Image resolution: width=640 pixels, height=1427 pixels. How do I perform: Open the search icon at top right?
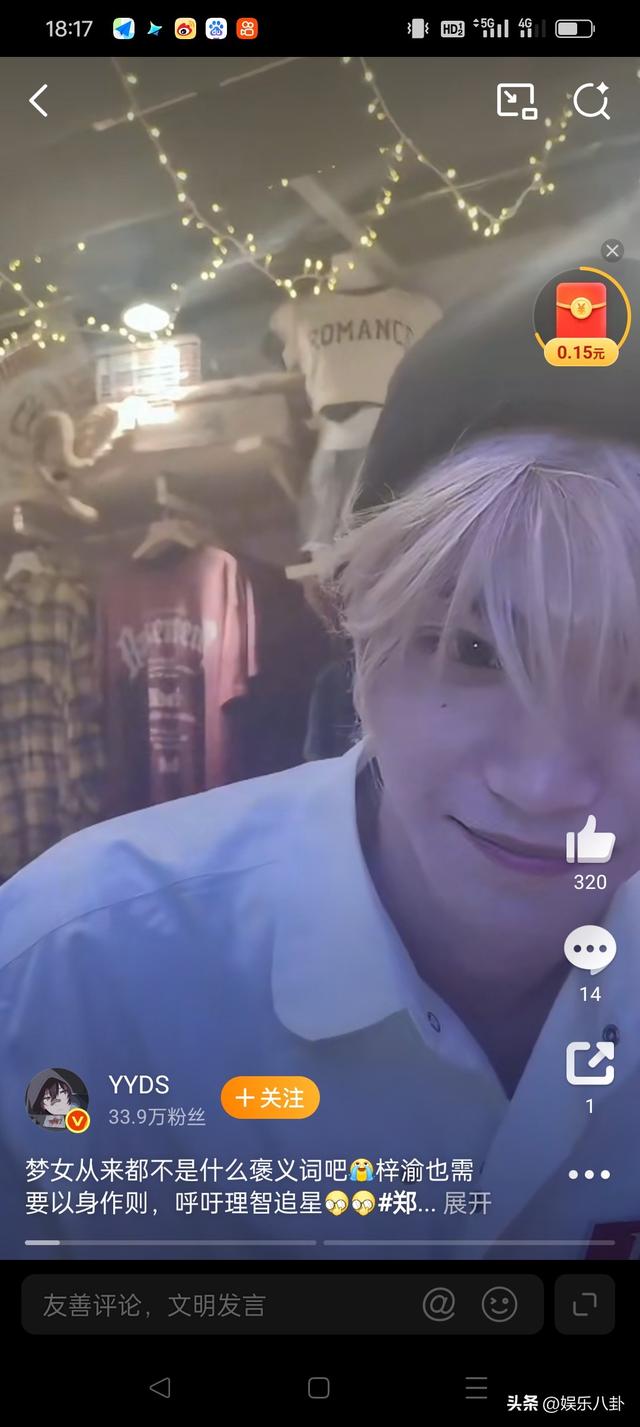(x=591, y=101)
